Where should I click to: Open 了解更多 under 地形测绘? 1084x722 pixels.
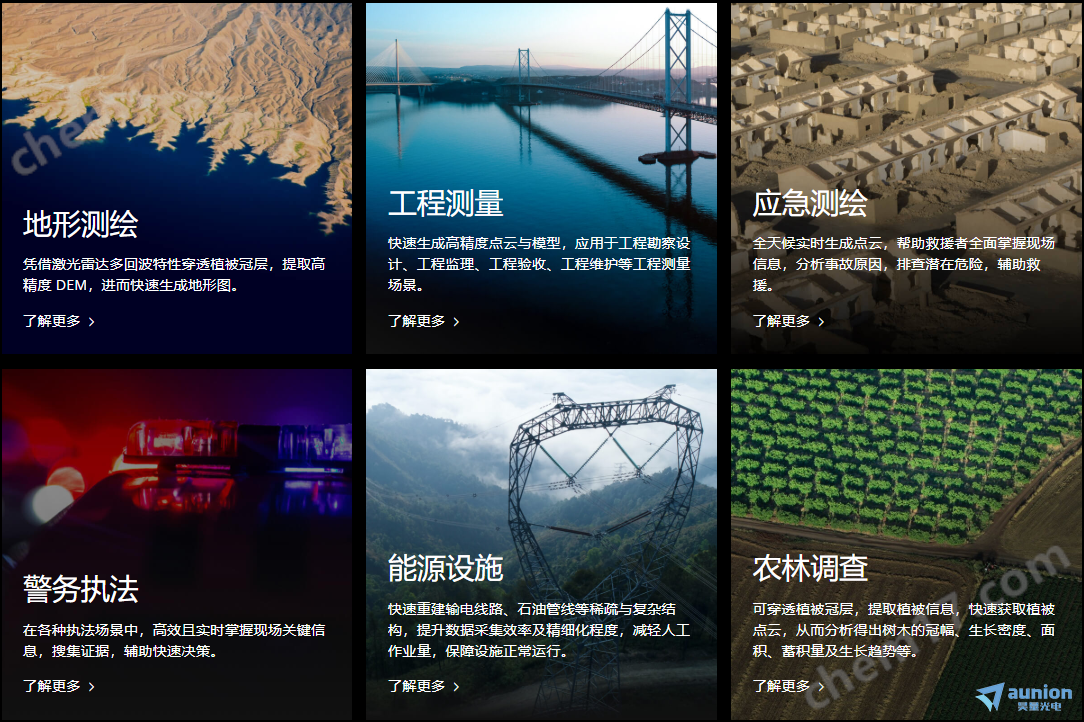click(58, 321)
